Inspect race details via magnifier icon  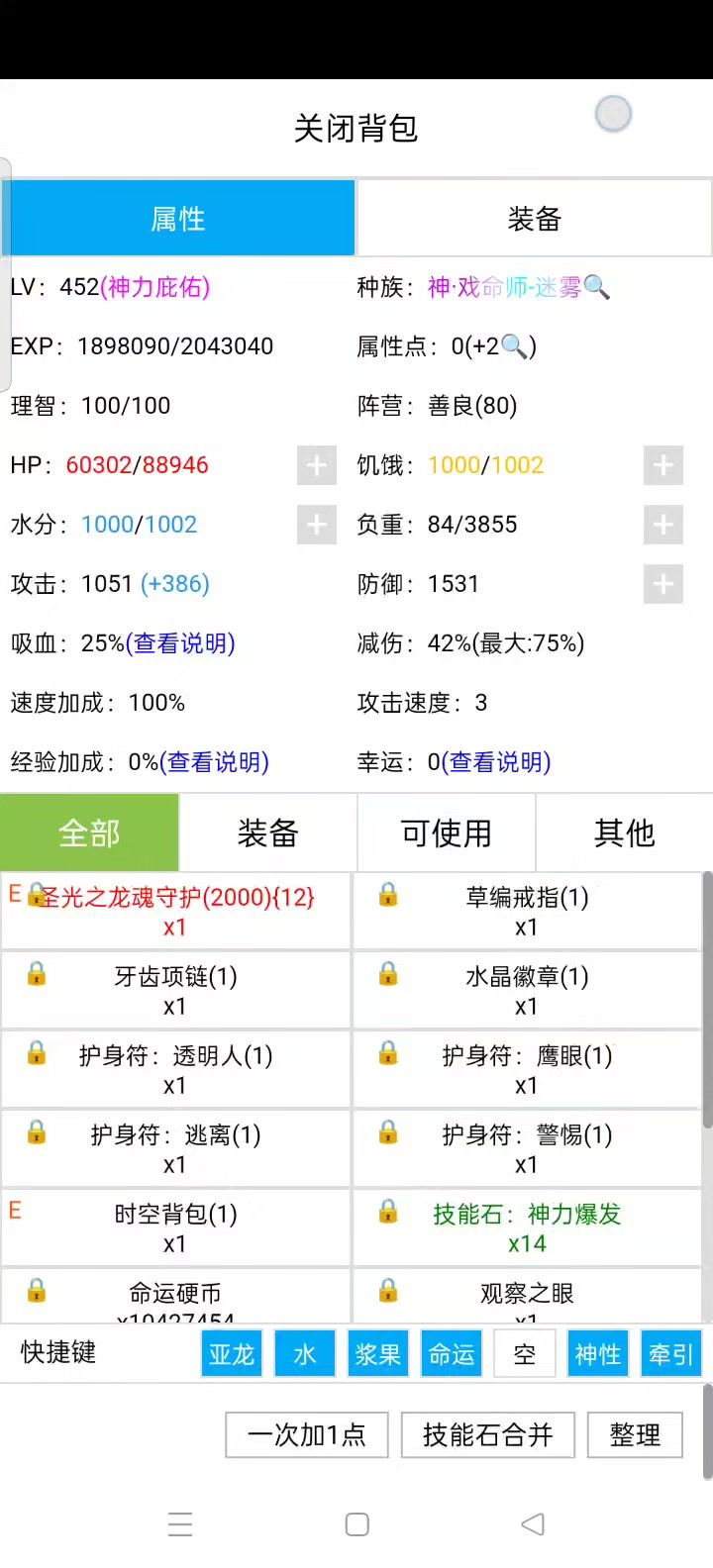point(597,287)
